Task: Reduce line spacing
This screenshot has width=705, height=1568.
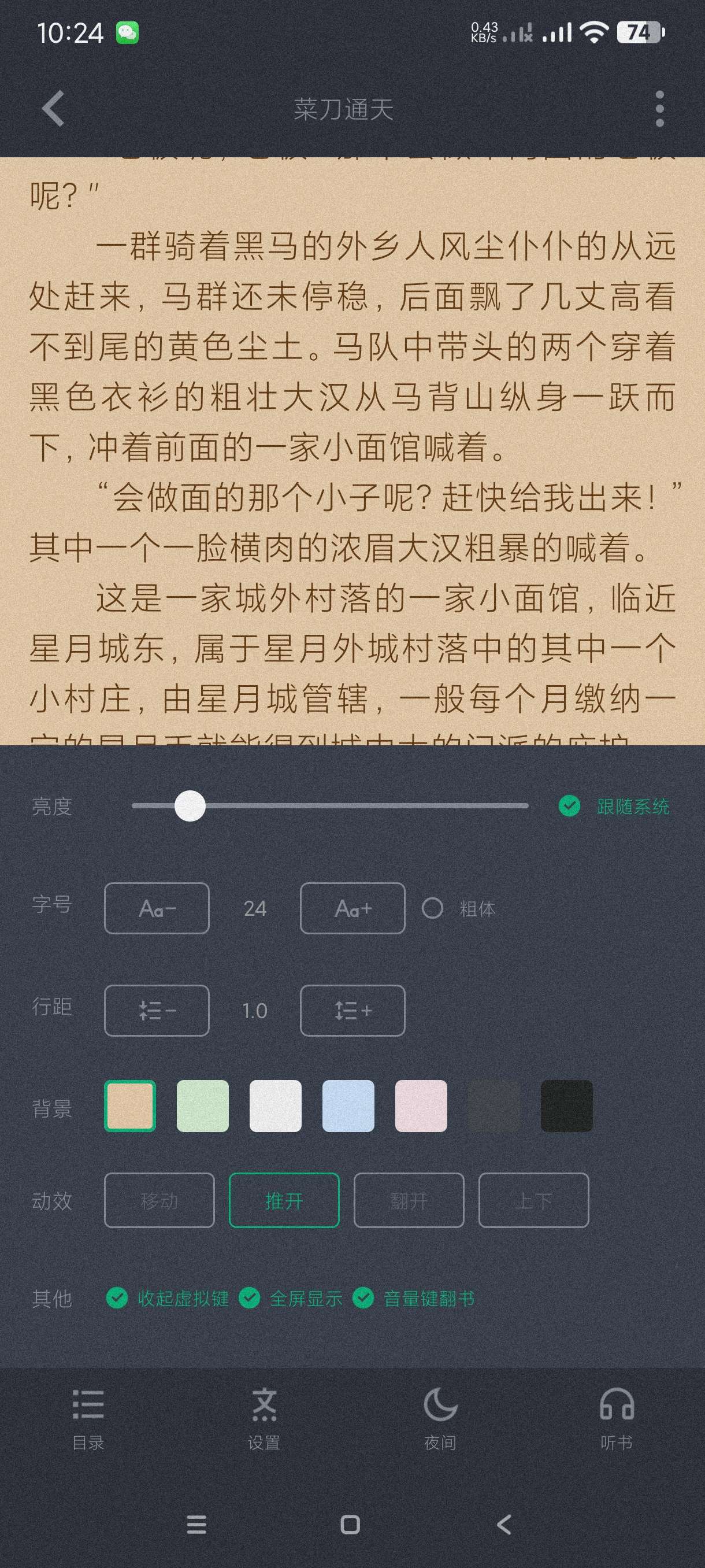Action: (x=157, y=1011)
